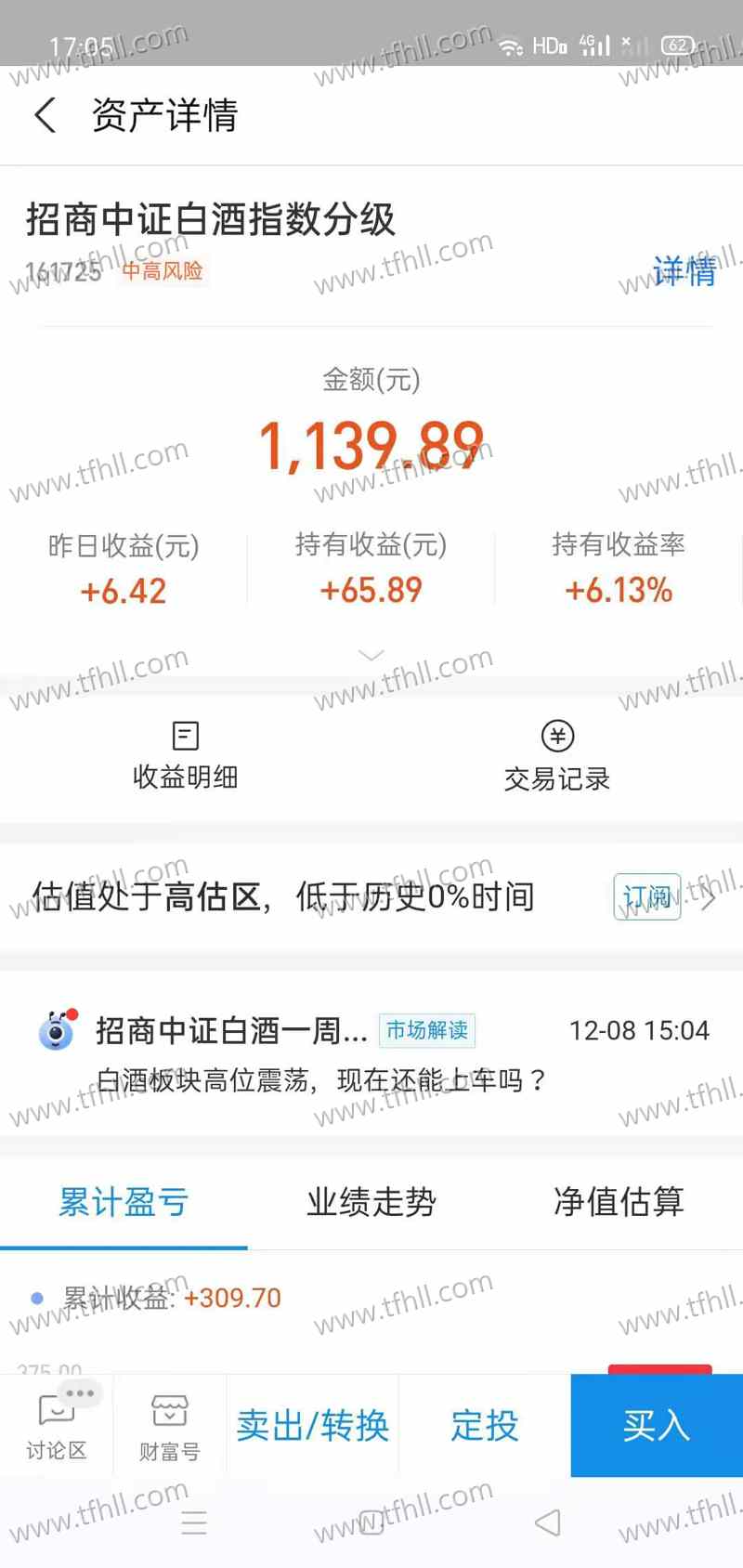The image size is (743, 1568).
Task: Open the 详情 fund details link
Action: click(x=684, y=271)
